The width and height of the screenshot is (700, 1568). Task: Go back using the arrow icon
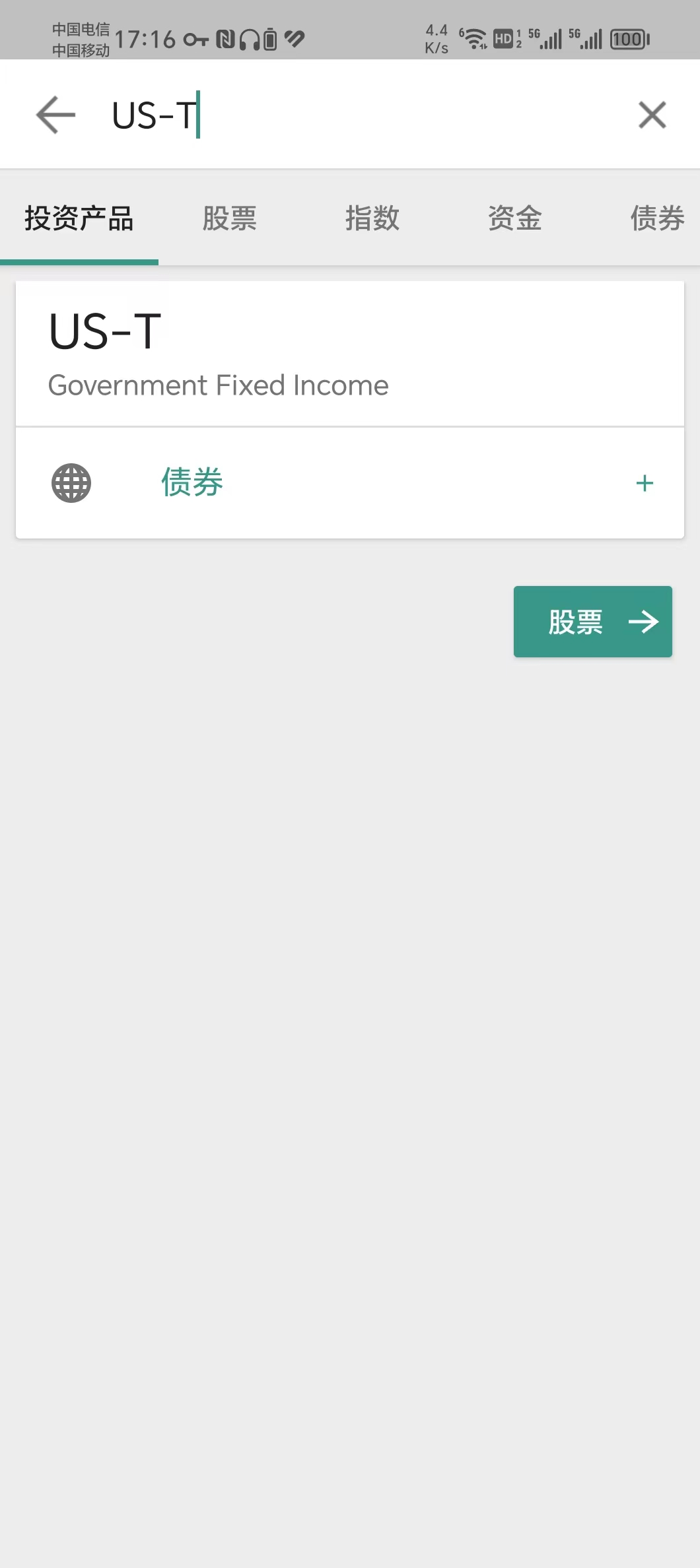coord(55,115)
